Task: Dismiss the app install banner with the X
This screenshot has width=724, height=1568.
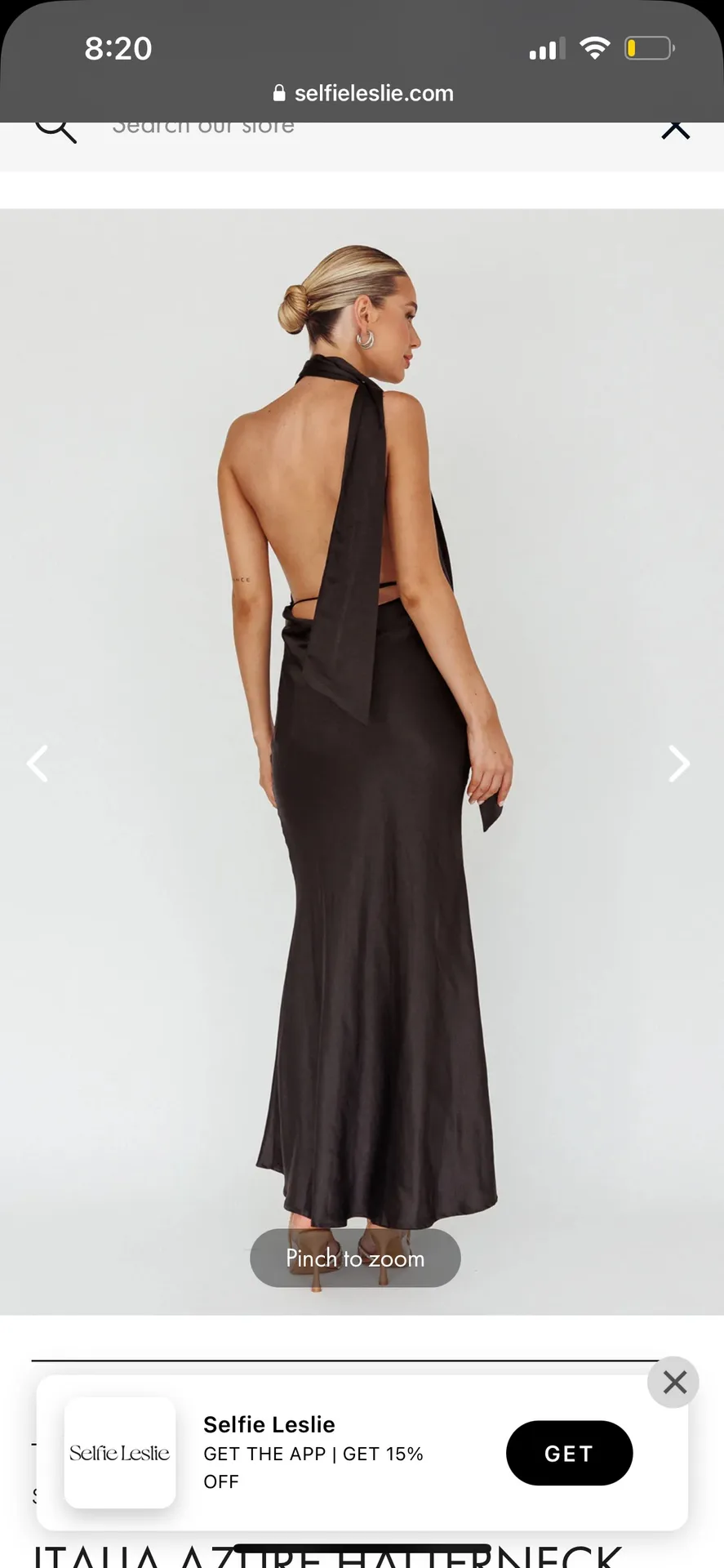Action: (x=673, y=1382)
